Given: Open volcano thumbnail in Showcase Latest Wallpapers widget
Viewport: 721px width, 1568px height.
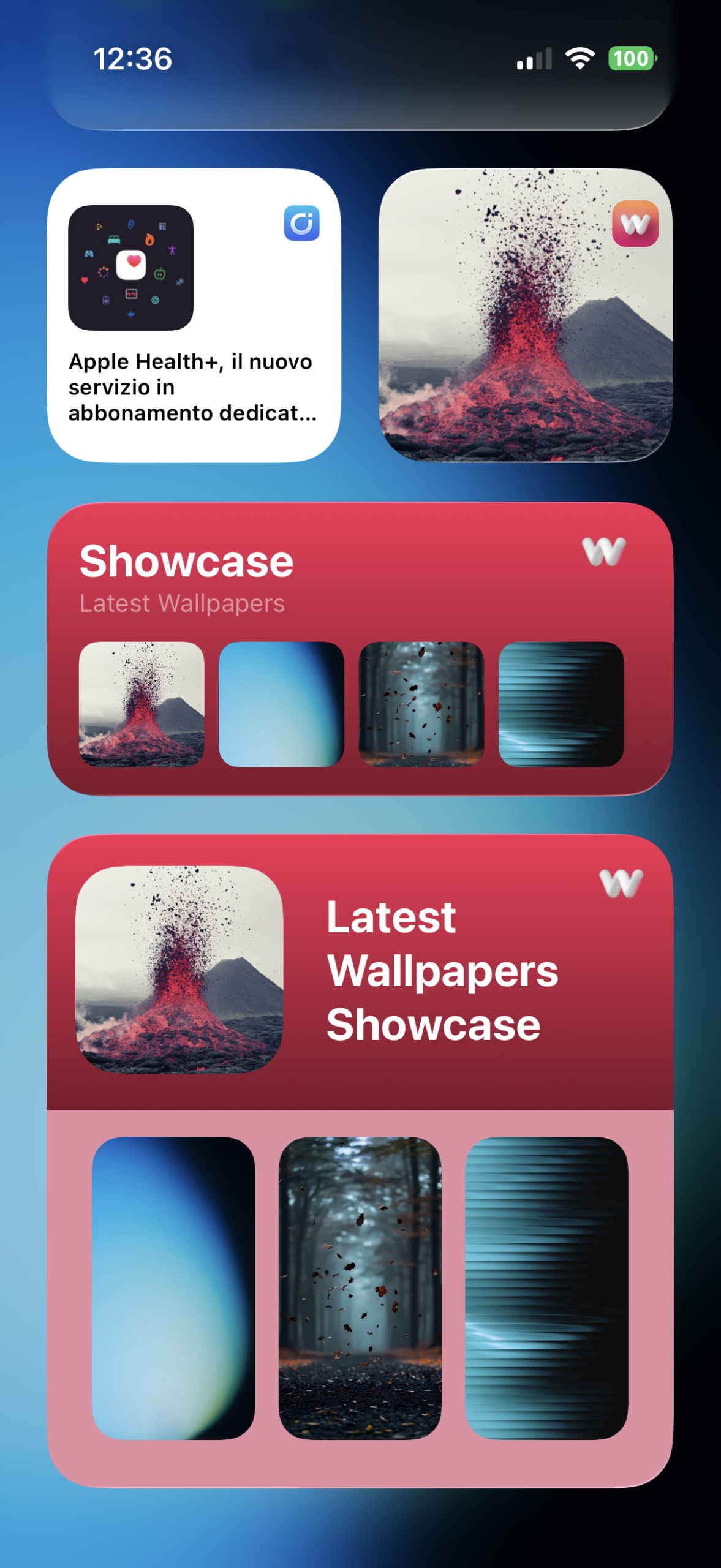Looking at the screenshot, I should (x=142, y=704).
